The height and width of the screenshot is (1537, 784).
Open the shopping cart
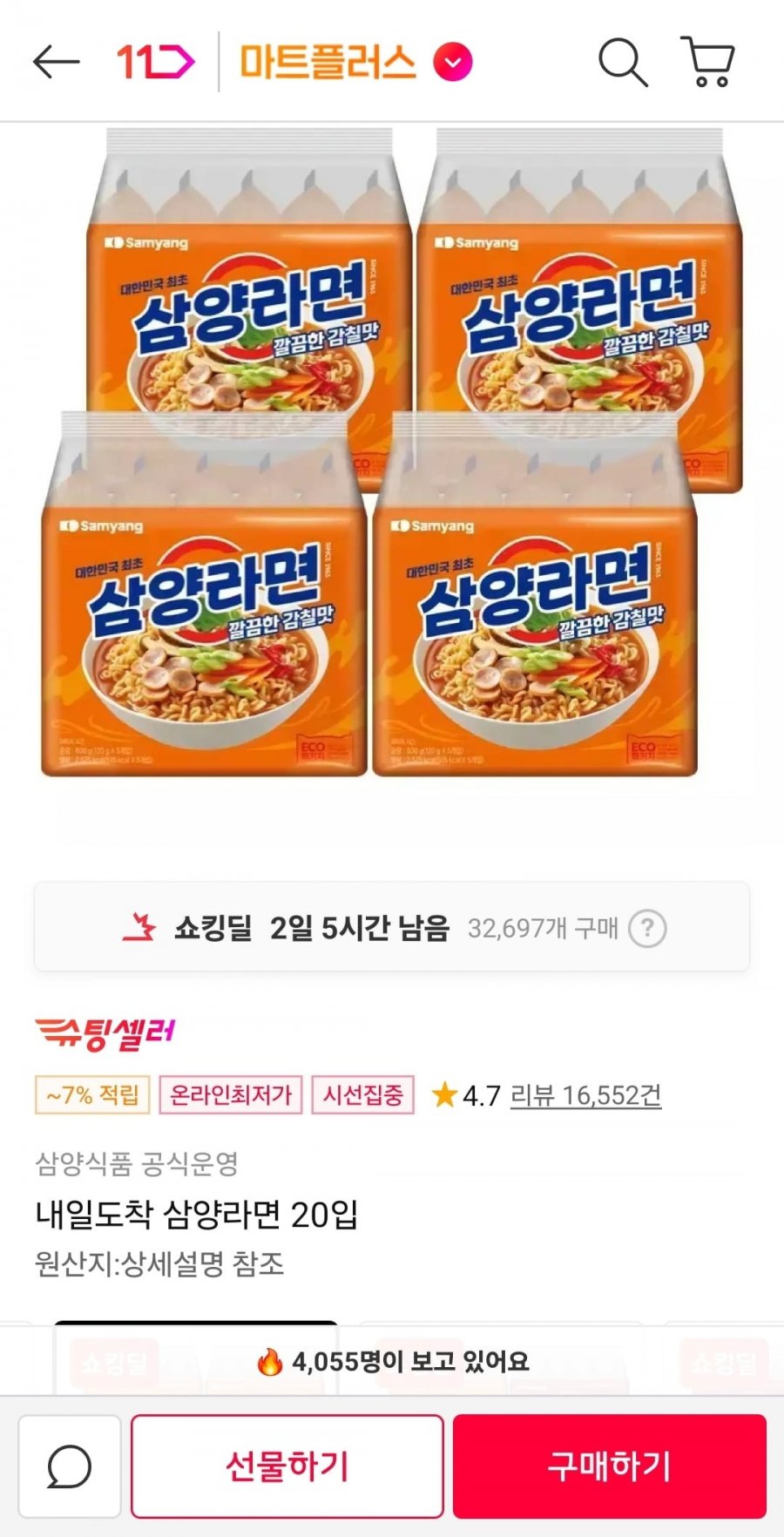[x=707, y=61]
